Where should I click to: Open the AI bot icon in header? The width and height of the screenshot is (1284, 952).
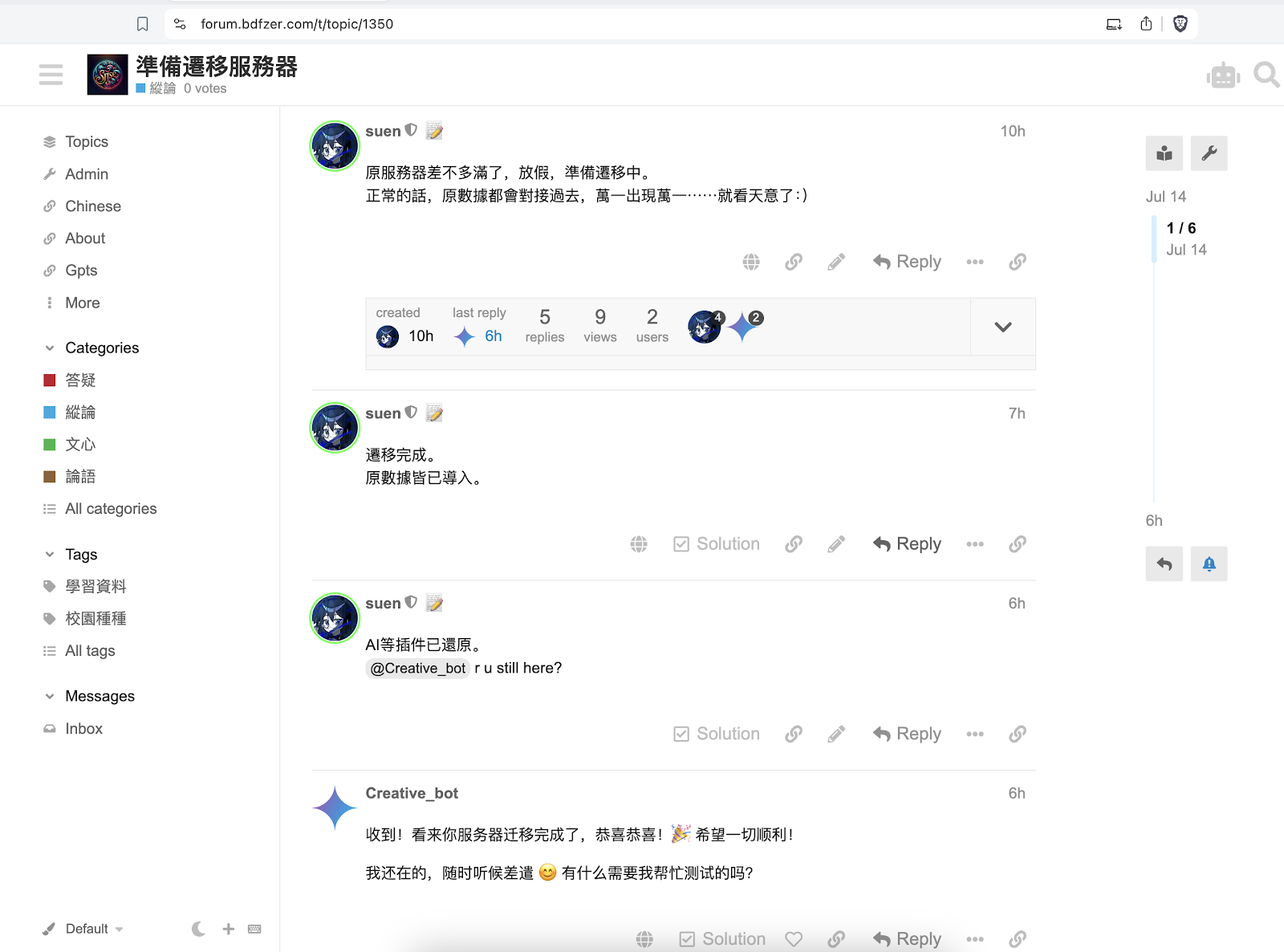pyautogui.click(x=1223, y=75)
